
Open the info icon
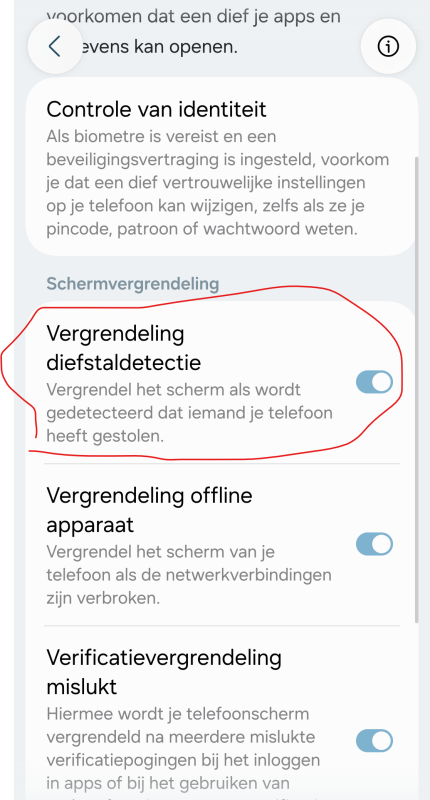click(x=388, y=46)
